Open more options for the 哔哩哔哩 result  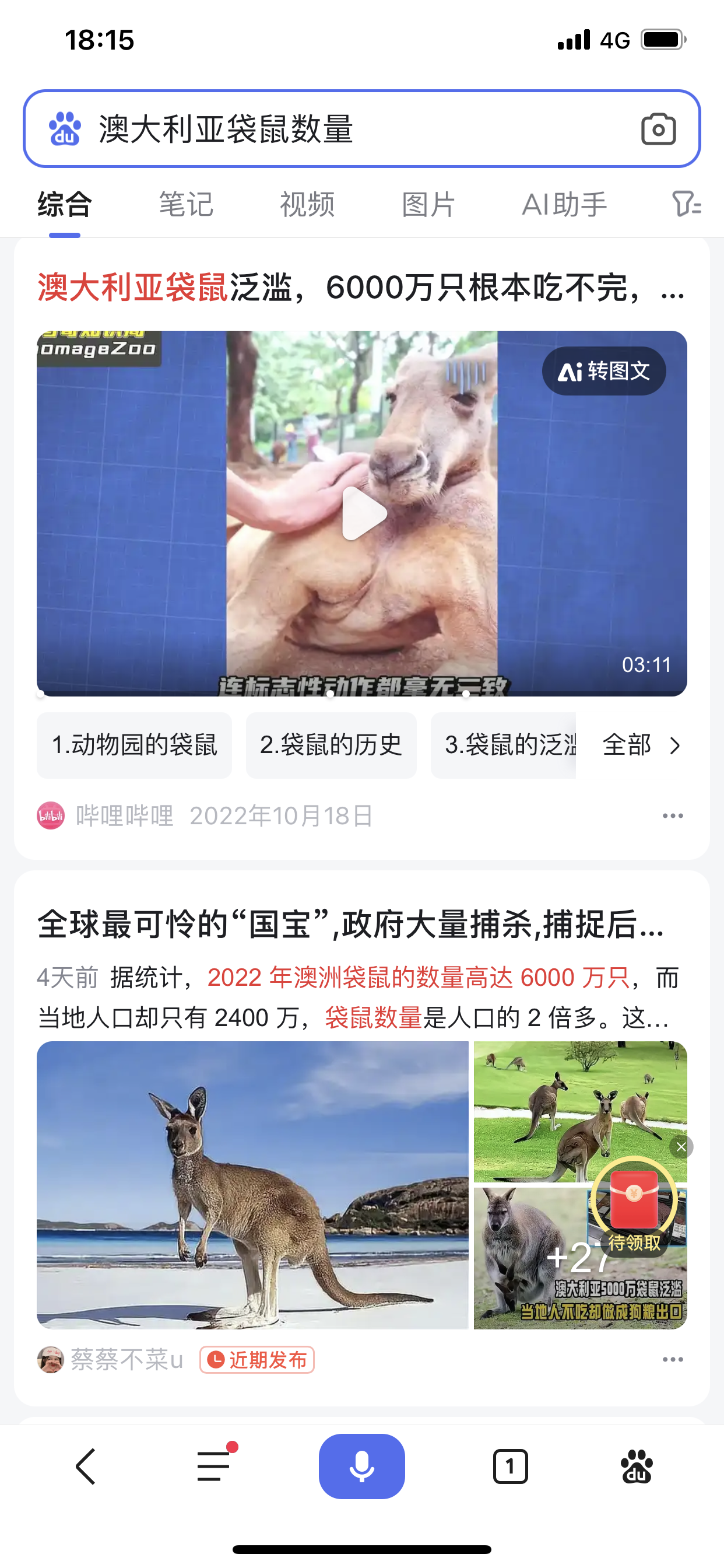pos(672,815)
